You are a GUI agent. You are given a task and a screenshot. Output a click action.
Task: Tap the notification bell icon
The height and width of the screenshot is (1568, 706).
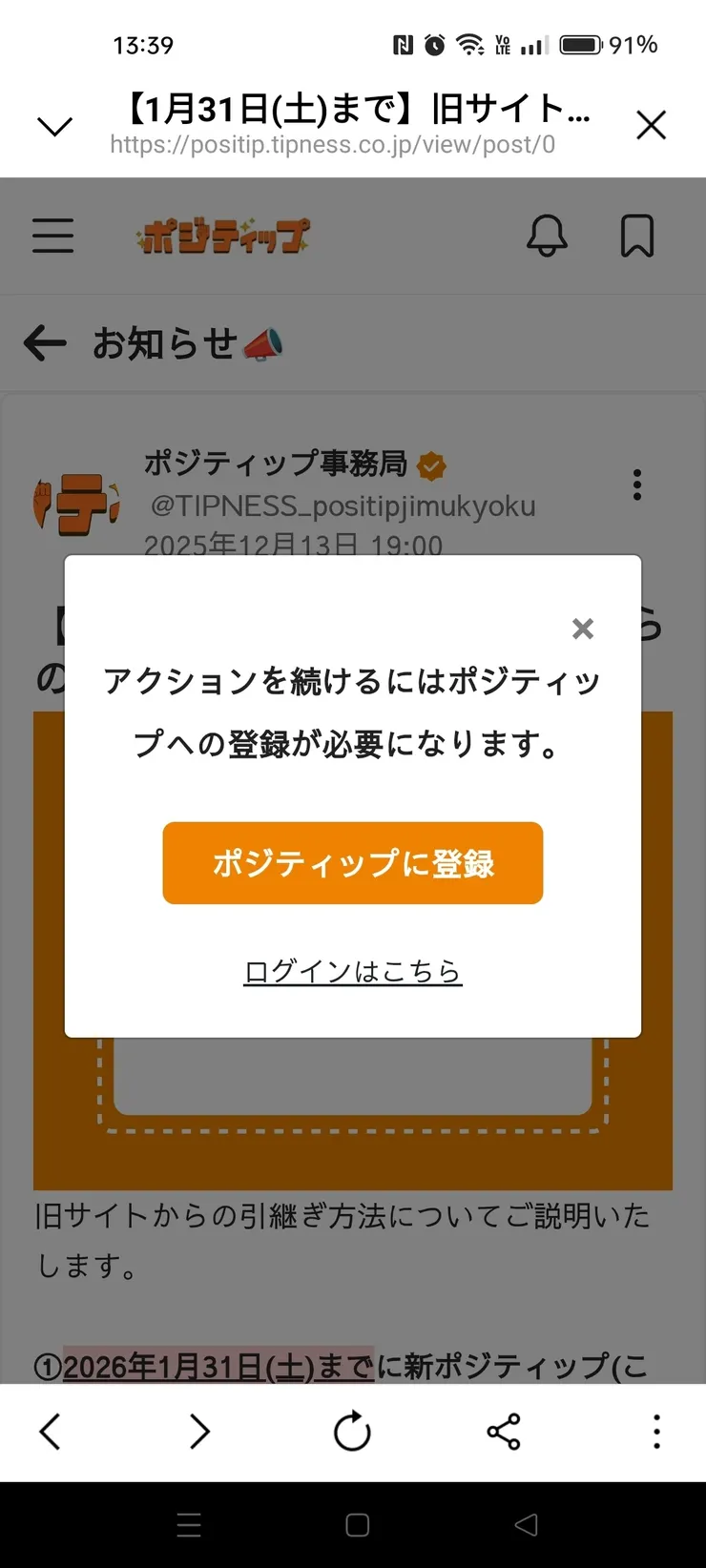point(549,235)
